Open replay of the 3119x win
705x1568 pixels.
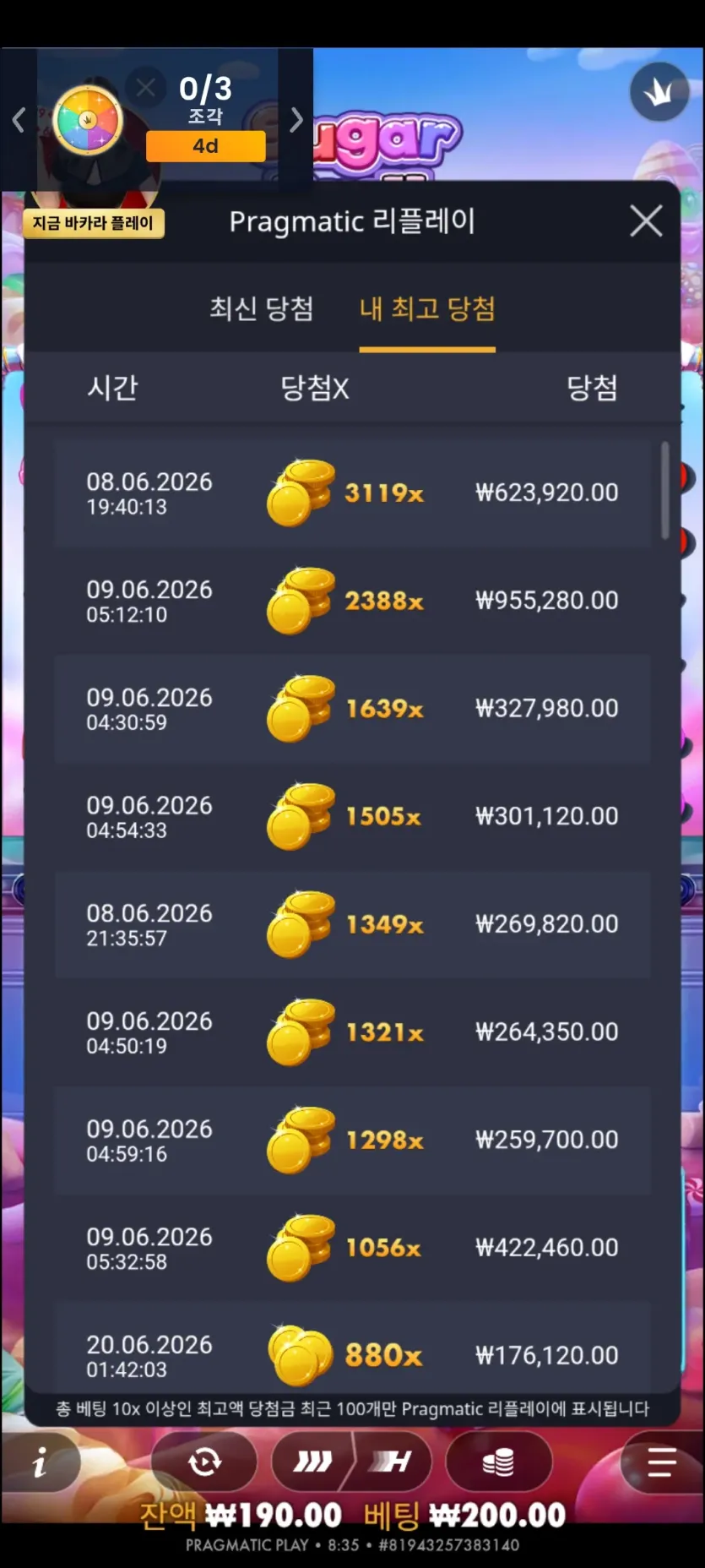click(x=352, y=493)
